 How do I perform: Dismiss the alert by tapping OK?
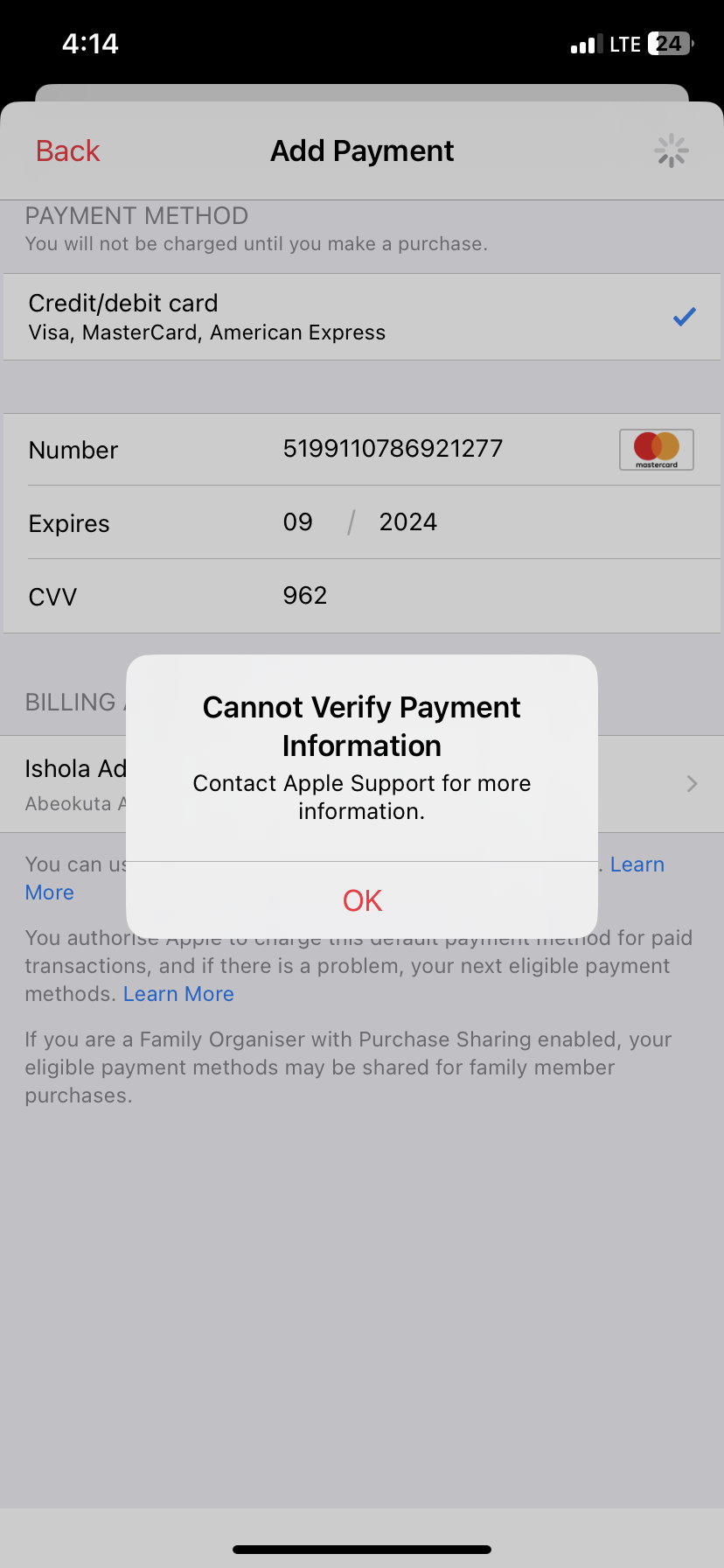[x=361, y=900]
